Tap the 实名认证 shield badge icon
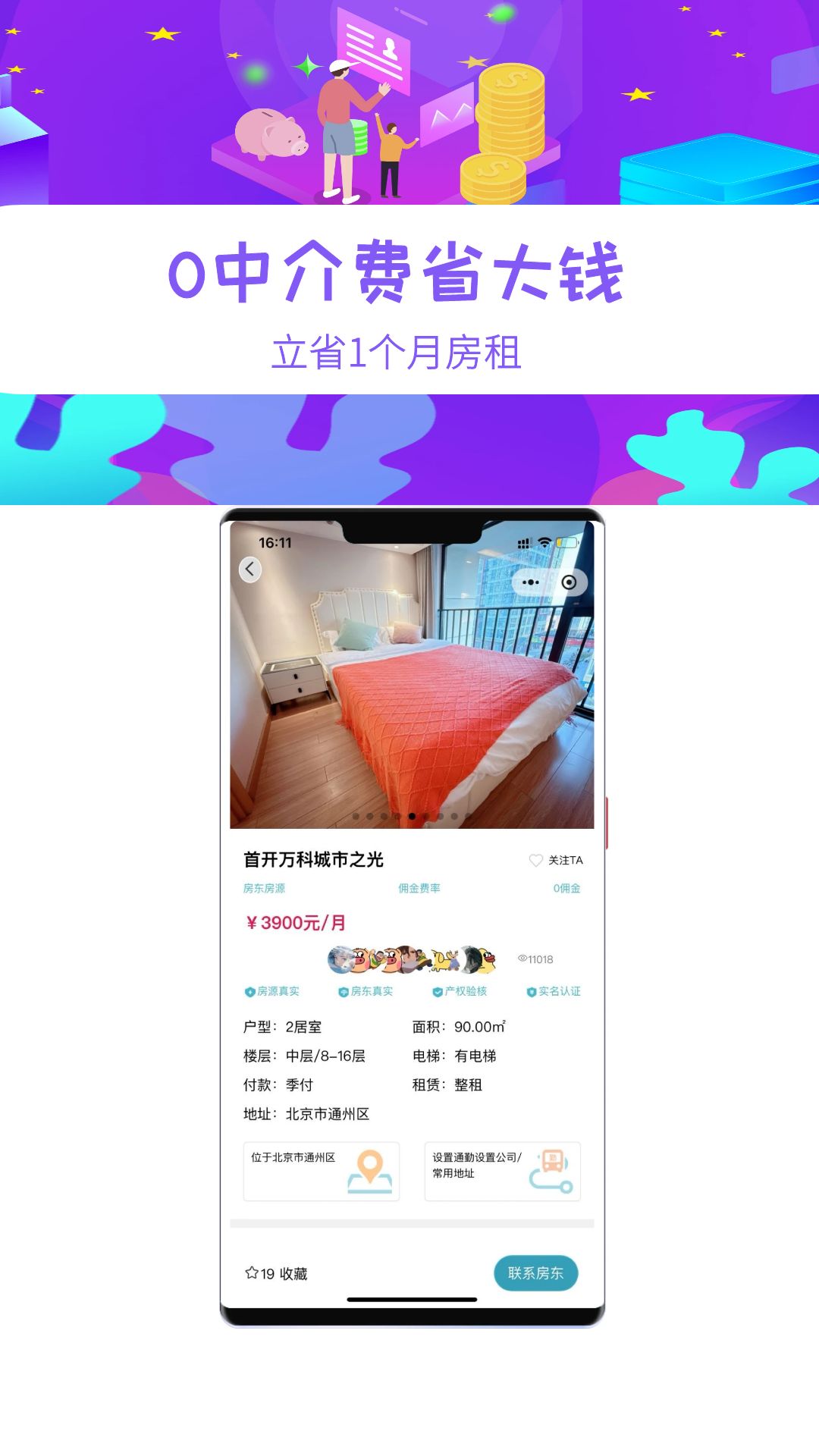 pyautogui.click(x=530, y=990)
